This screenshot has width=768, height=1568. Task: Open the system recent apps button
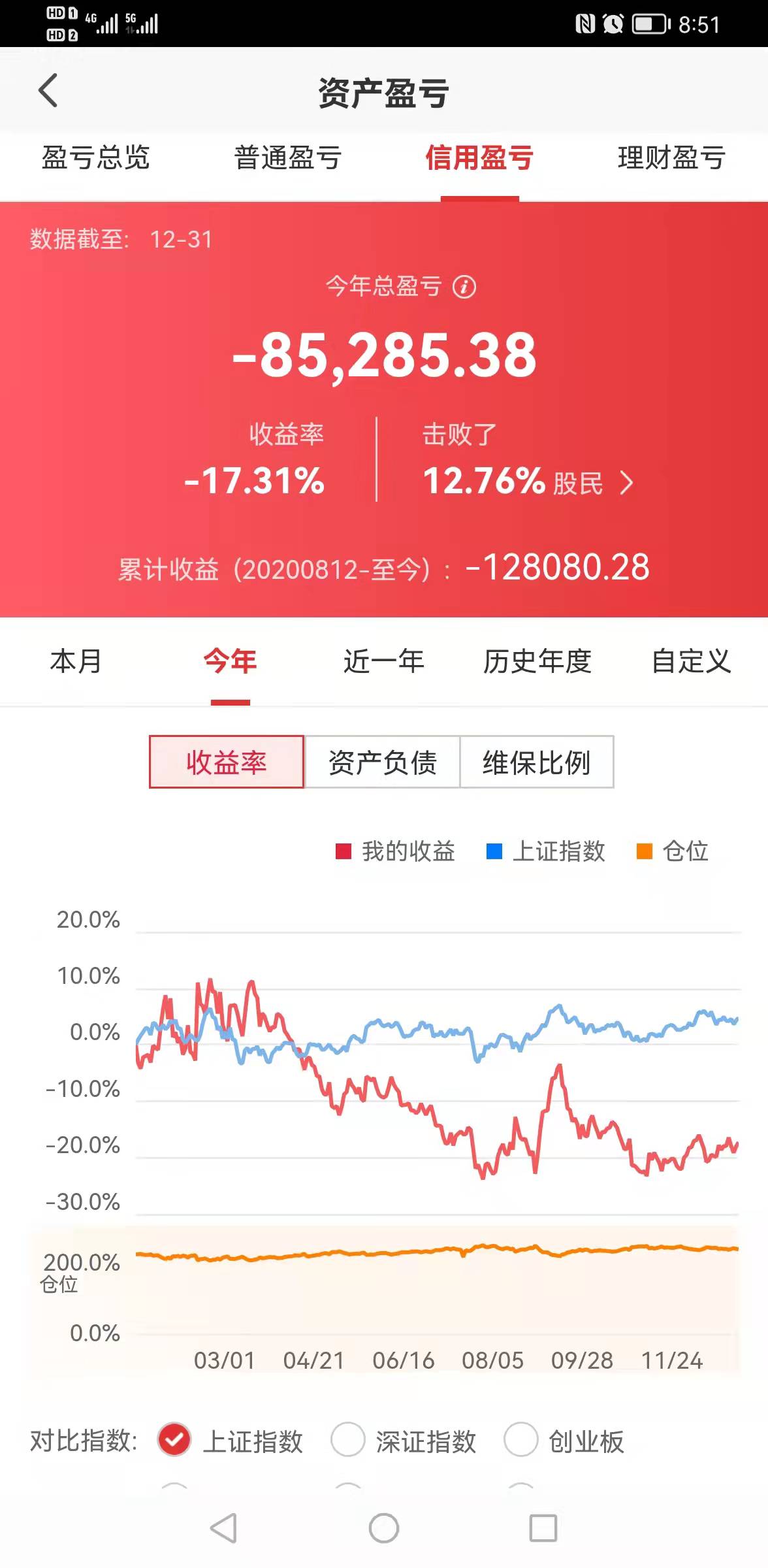[x=543, y=1528]
